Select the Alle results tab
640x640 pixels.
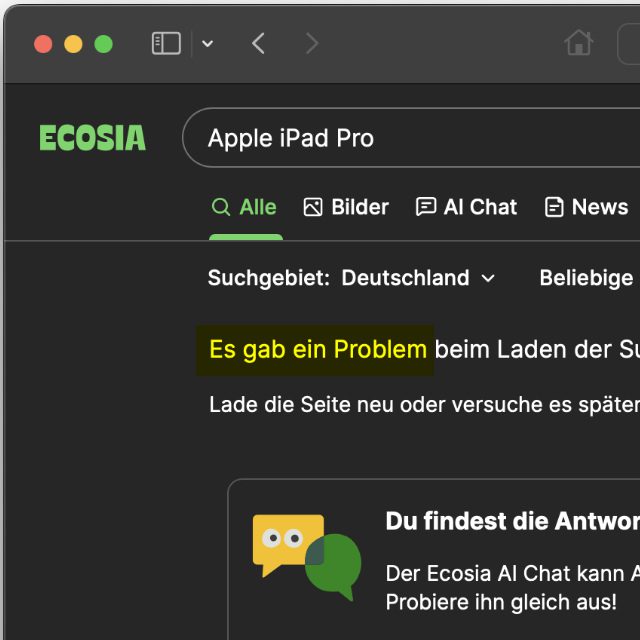pos(245,207)
